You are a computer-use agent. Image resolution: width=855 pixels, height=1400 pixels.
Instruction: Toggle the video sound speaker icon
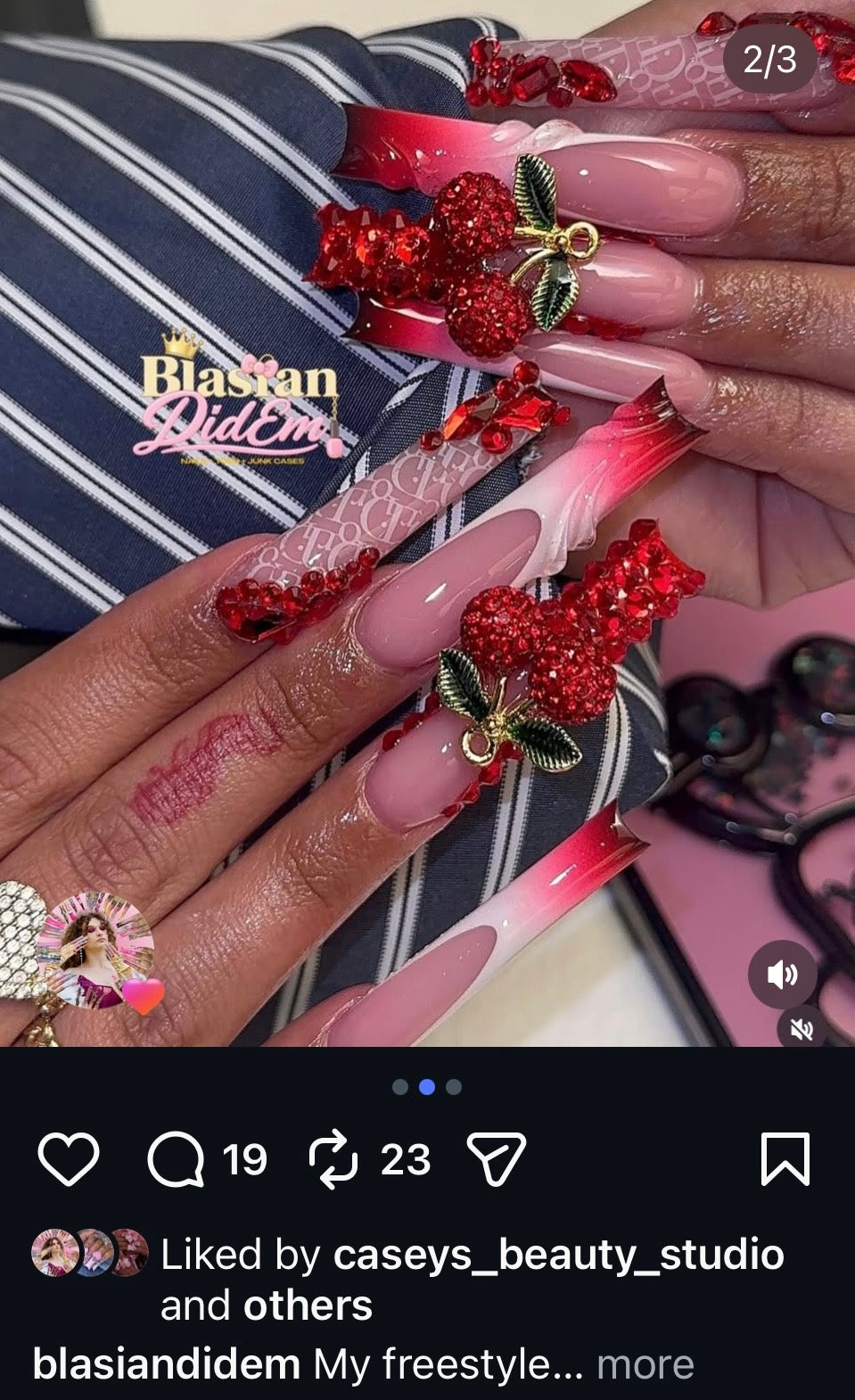pyautogui.click(x=783, y=975)
